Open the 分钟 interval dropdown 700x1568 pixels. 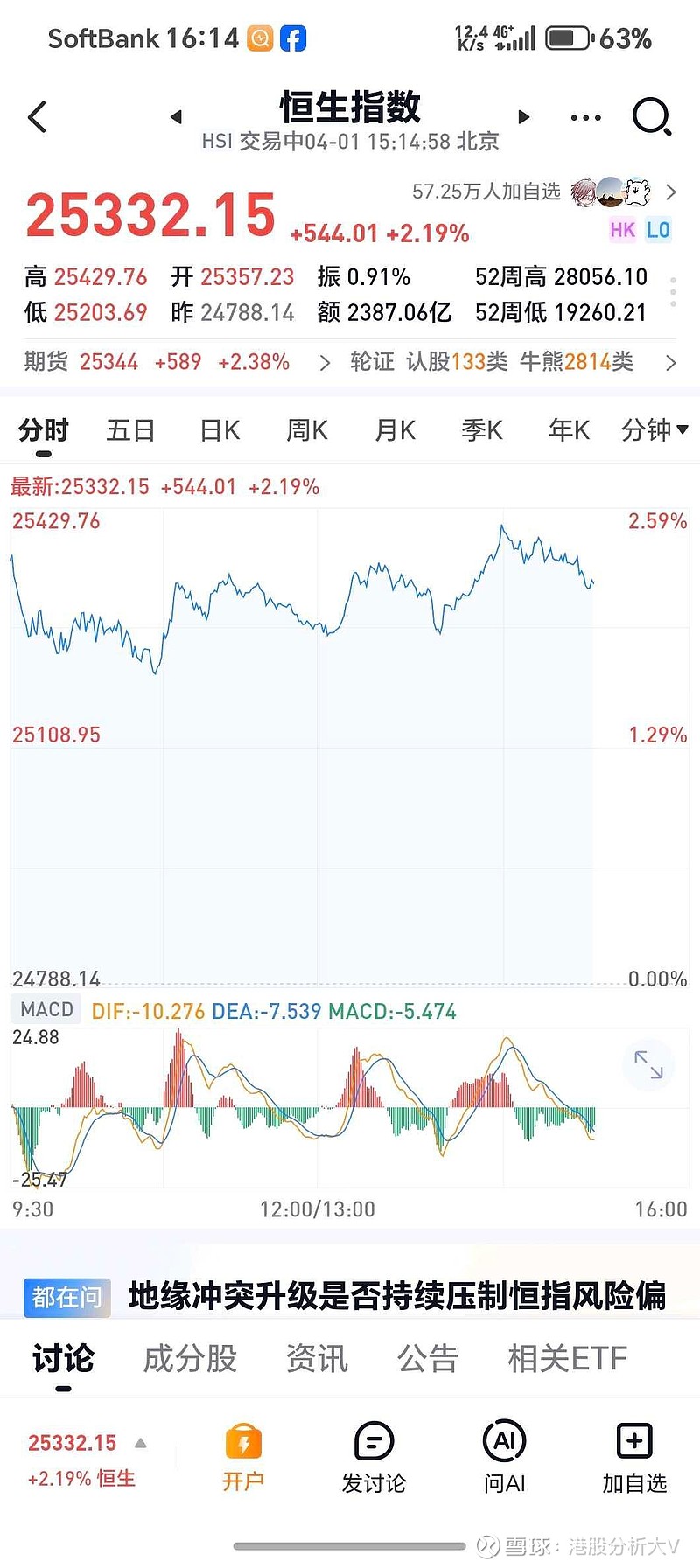654,429
